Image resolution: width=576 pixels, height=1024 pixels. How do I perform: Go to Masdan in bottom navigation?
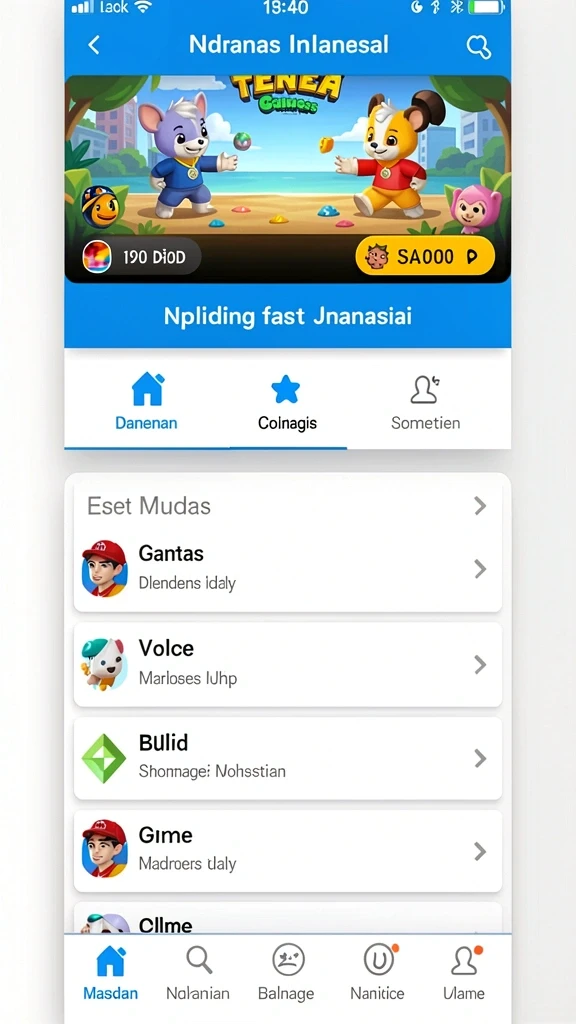pos(110,972)
